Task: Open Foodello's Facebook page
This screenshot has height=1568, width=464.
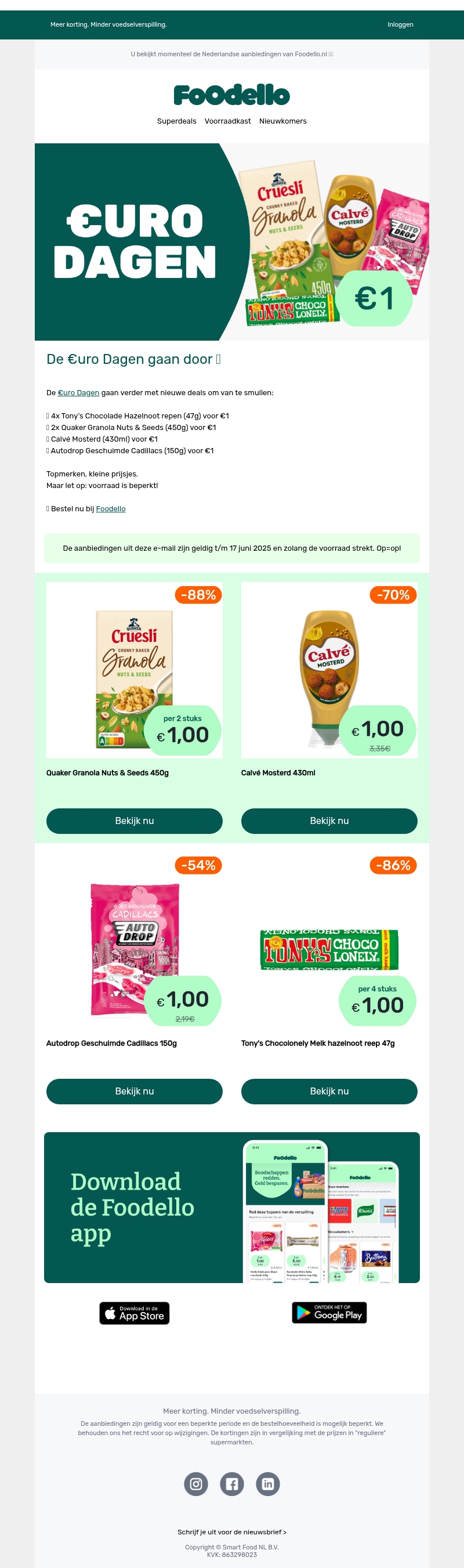Action: 231,1484
